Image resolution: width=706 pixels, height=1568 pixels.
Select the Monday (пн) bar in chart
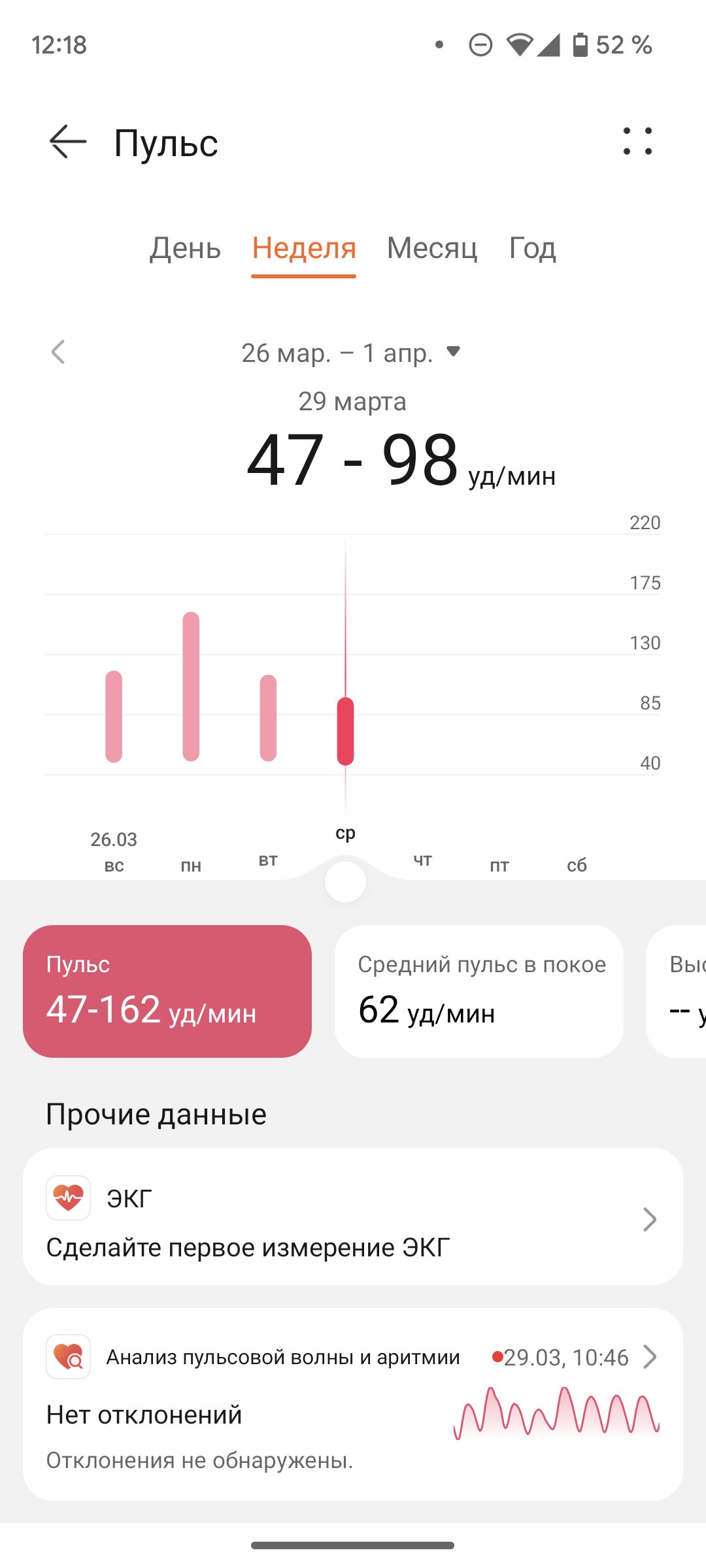191,686
